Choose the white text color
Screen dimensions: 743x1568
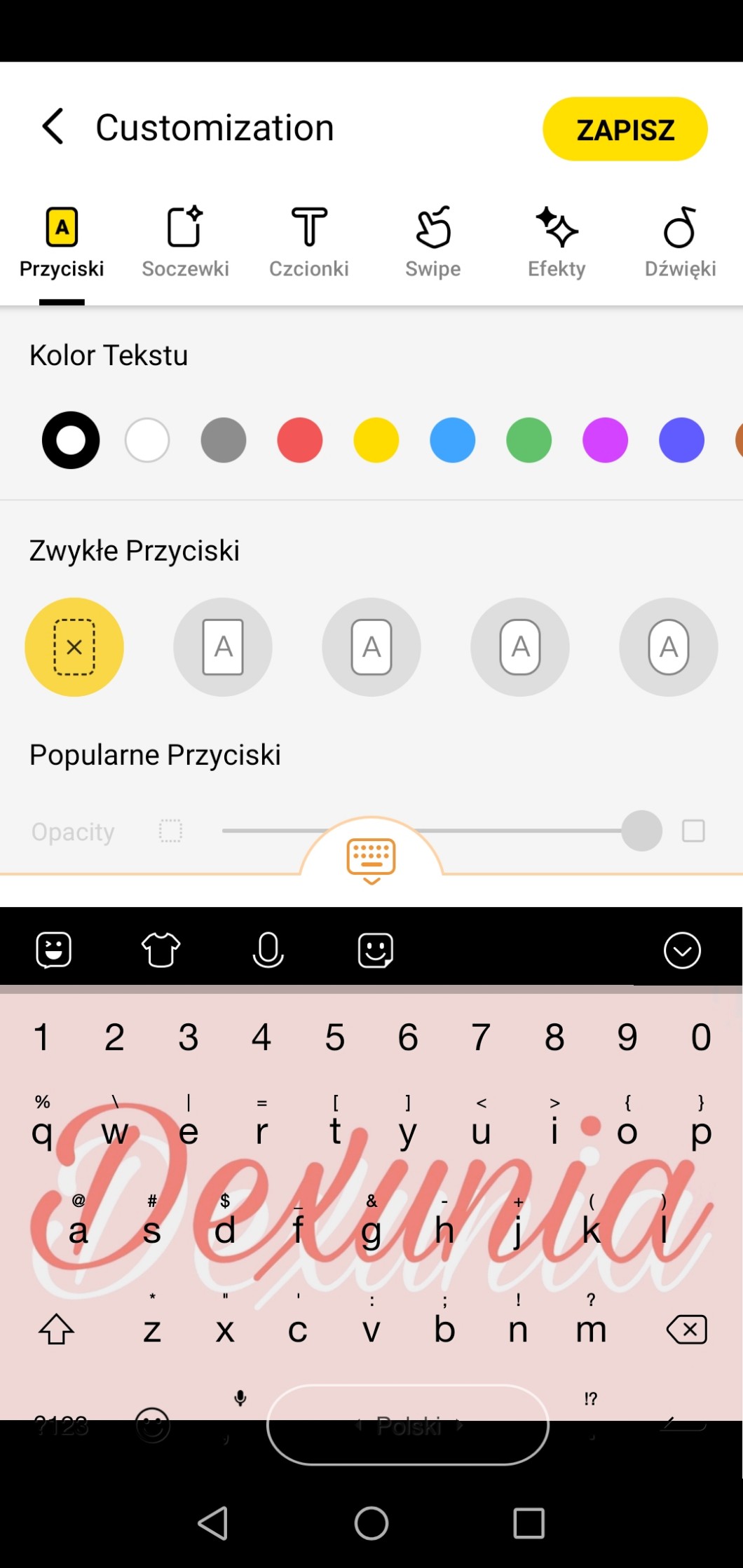click(x=147, y=440)
